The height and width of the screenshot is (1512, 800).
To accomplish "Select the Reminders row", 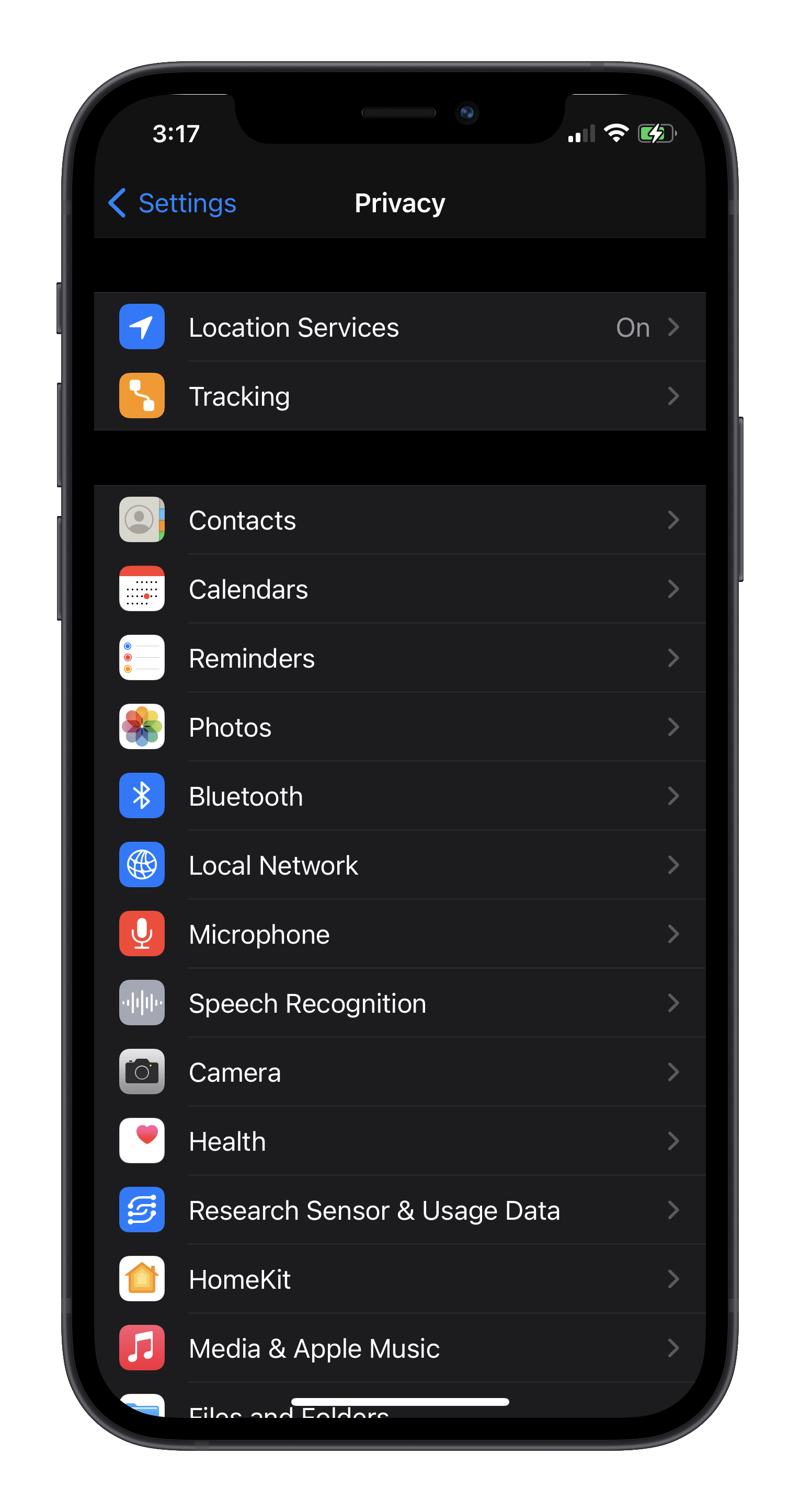I will (x=399, y=658).
